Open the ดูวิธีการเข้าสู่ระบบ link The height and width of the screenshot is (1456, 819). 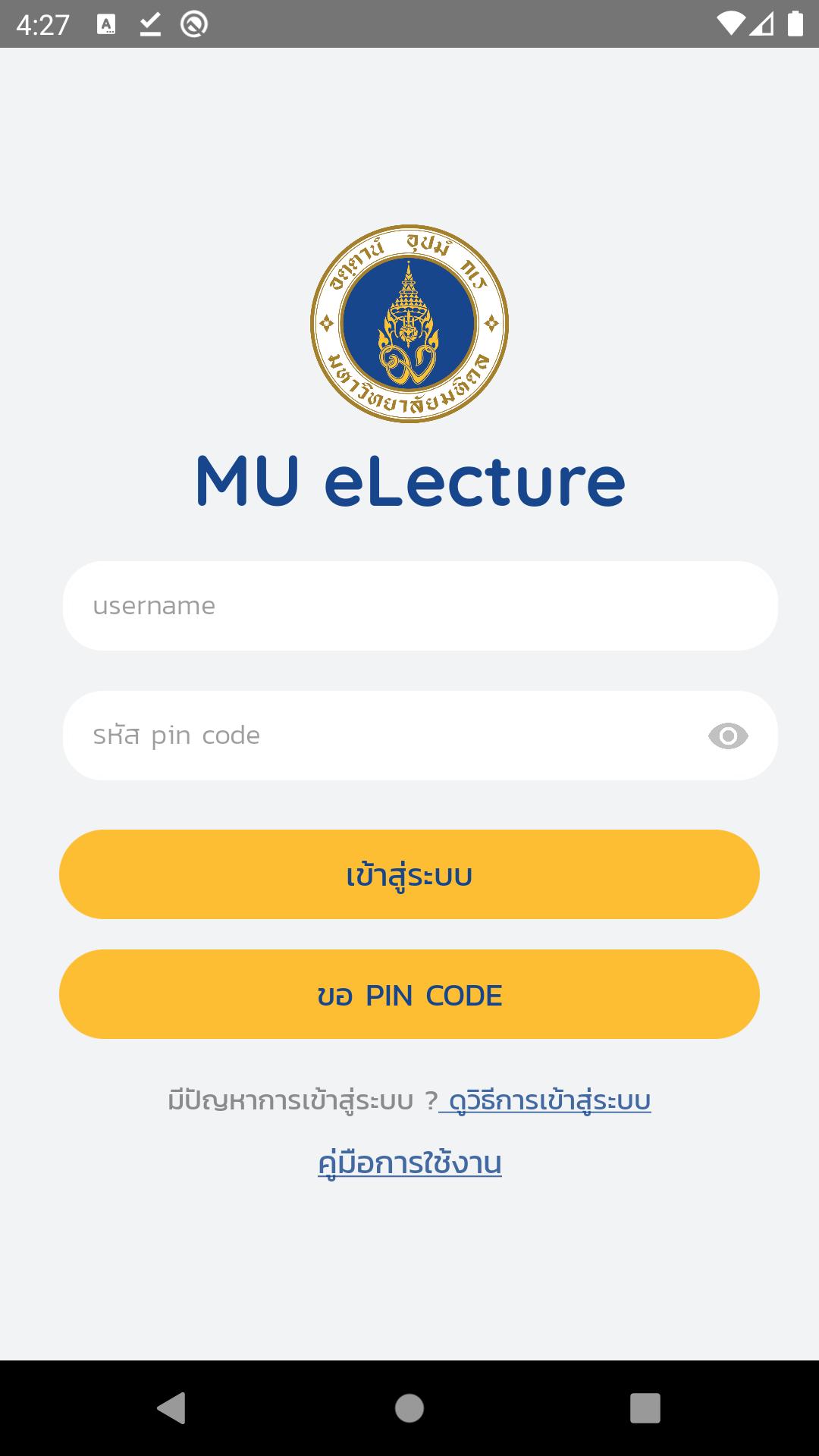pos(546,1100)
